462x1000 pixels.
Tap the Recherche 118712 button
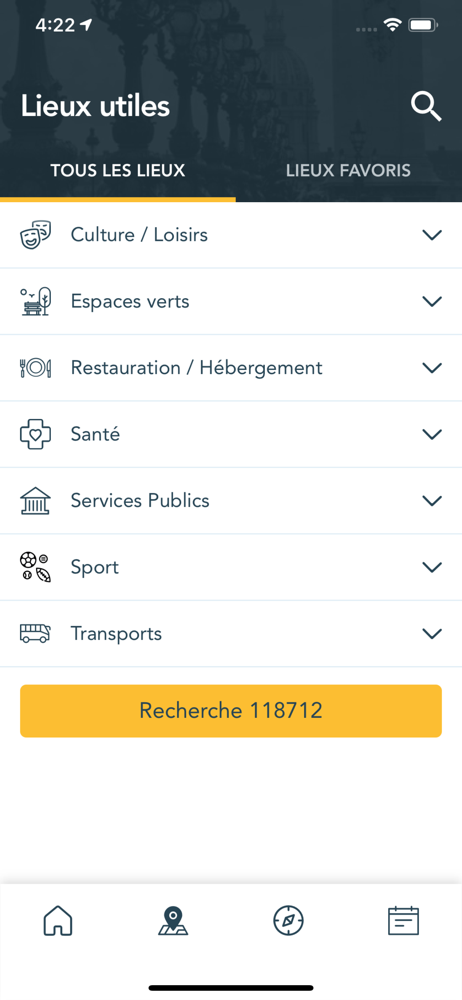coord(231,710)
